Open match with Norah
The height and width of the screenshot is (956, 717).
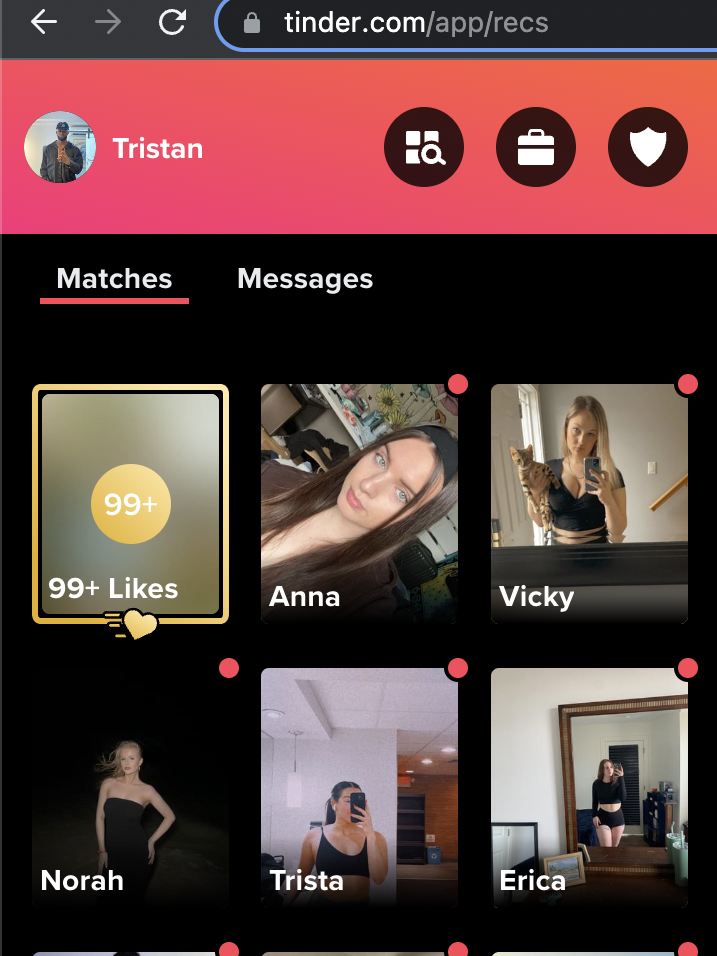[x=131, y=788]
